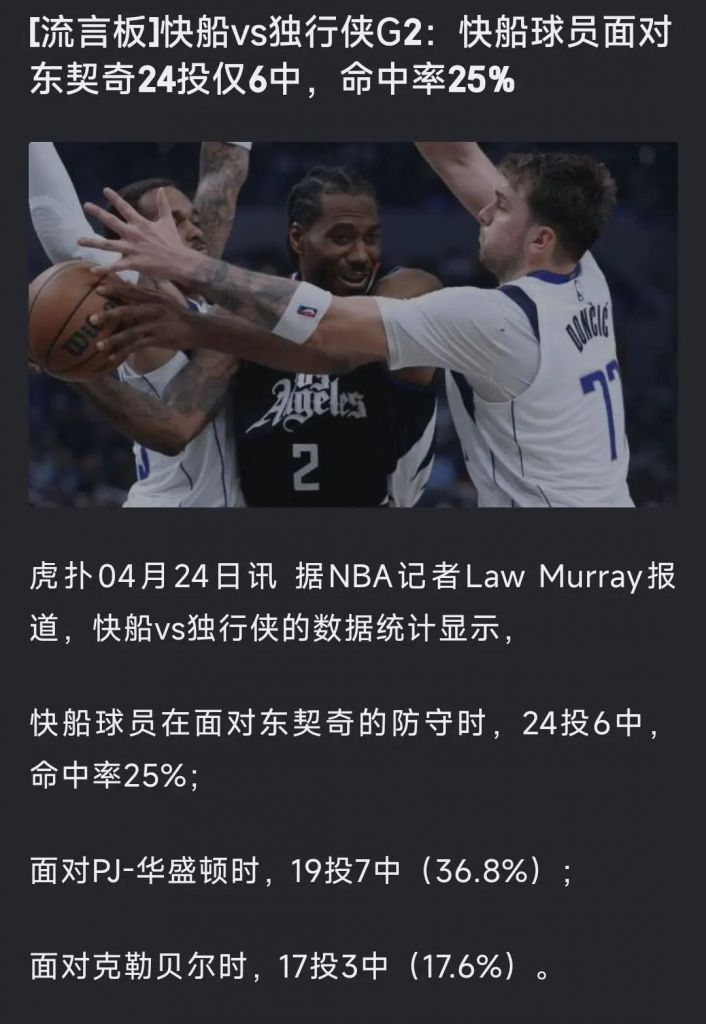The image size is (706, 1024).
Task: Open the article's basketball game photo
Action: pos(353,325)
